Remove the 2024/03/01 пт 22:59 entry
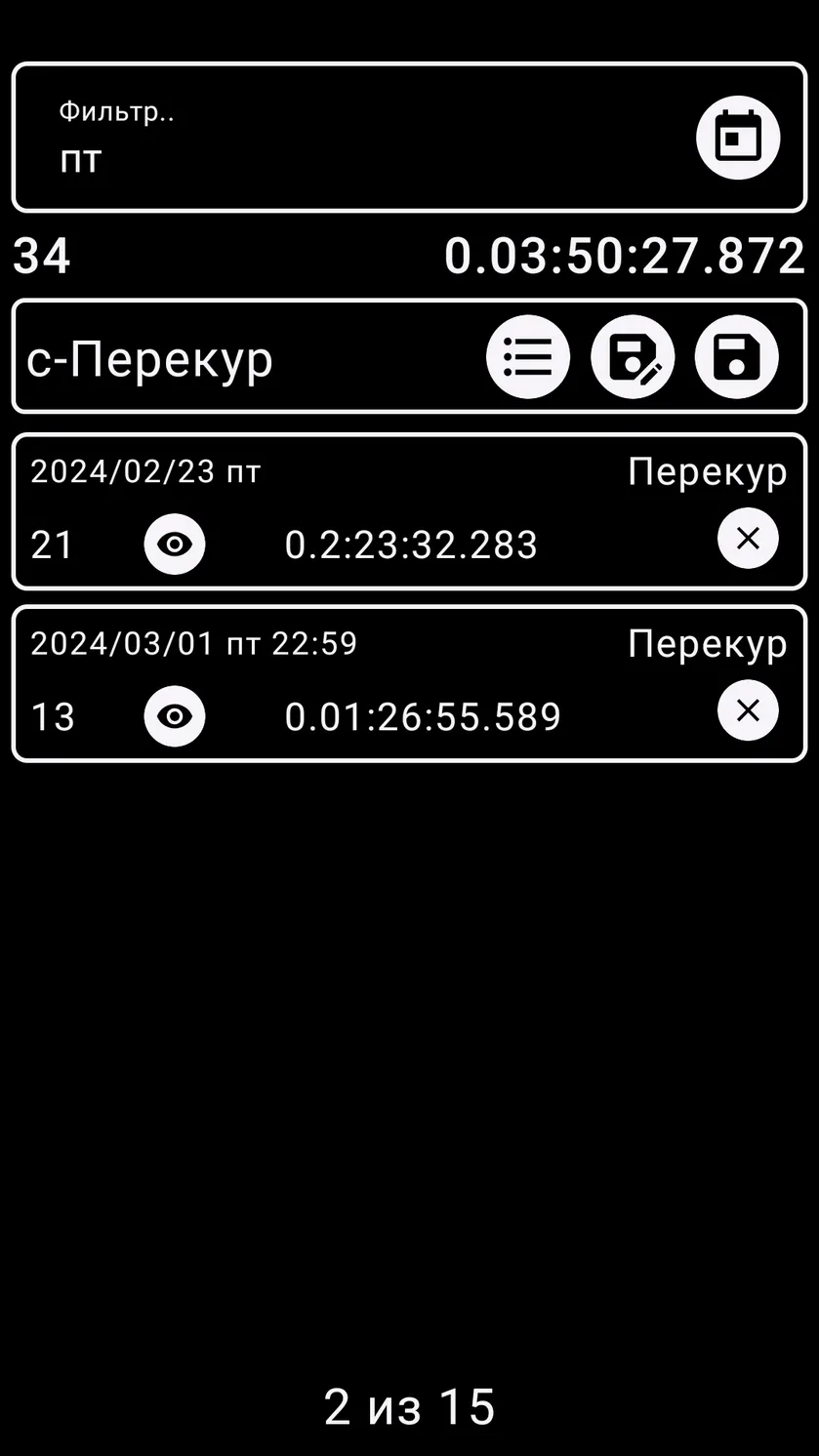This screenshot has width=819, height=1456. pos(748,710)
